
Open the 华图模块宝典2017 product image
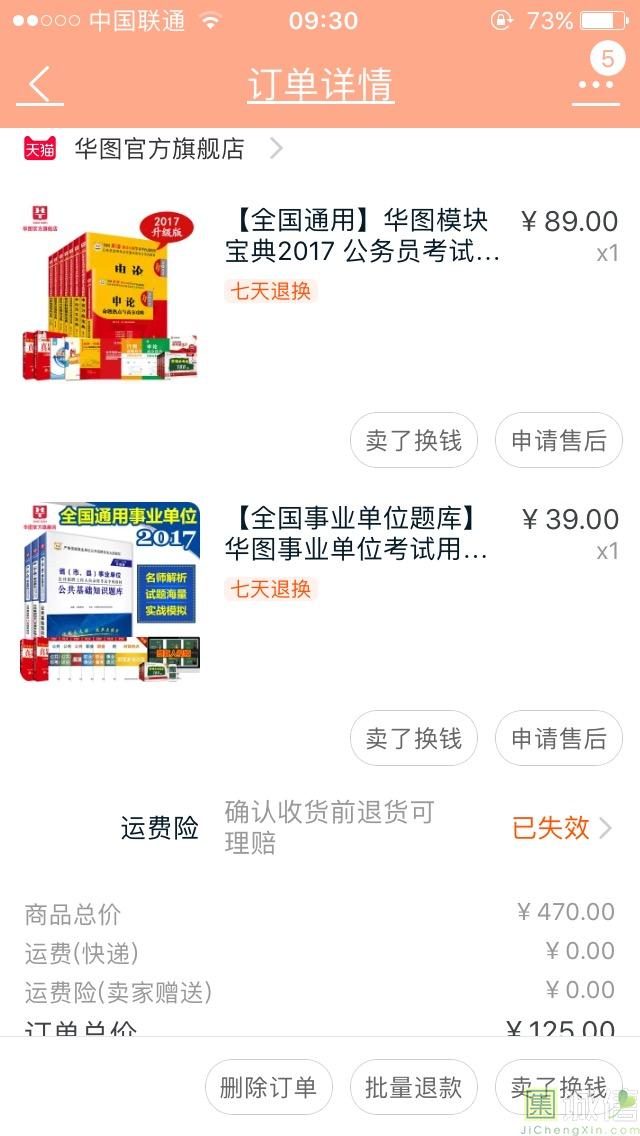click(x=110, y=292)
